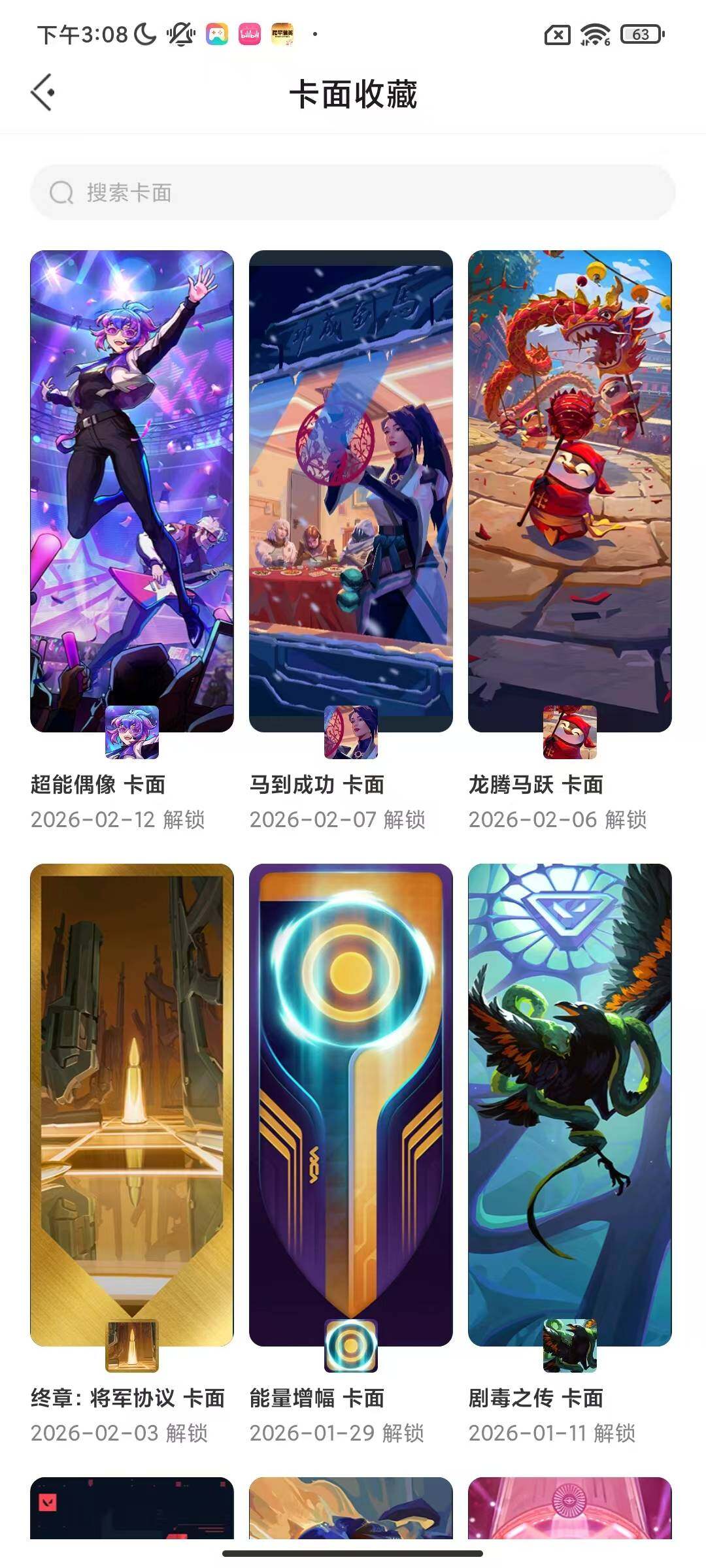
Task: Tap the back arrow to leave 卡面收藏
Action: [x=43, y=92]
